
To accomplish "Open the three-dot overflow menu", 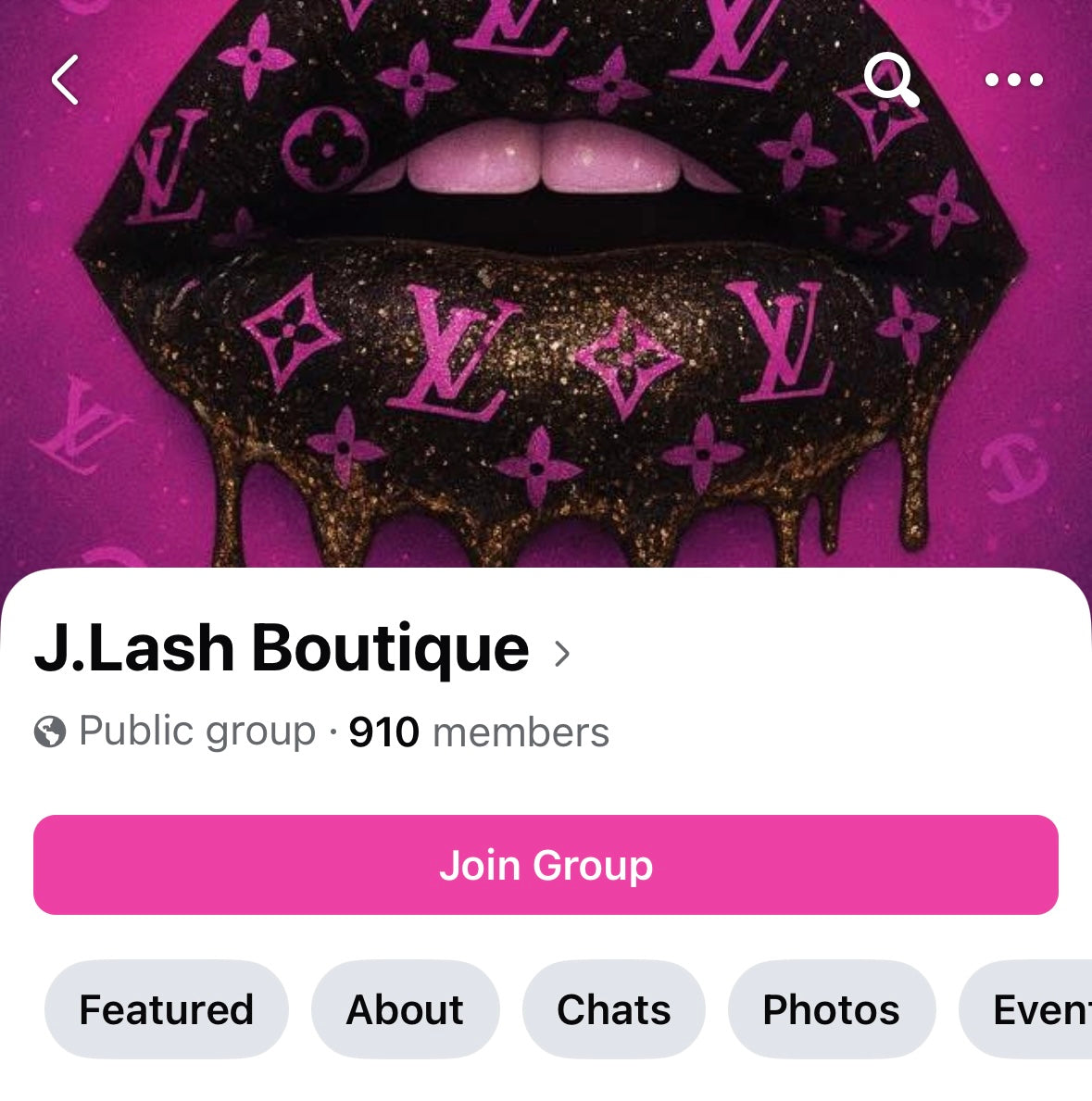I will click(1013, 81).
